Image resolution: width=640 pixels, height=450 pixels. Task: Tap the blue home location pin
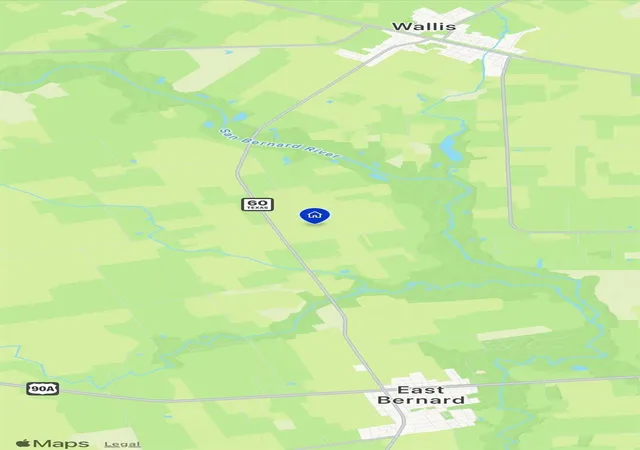tap(314, 216)
